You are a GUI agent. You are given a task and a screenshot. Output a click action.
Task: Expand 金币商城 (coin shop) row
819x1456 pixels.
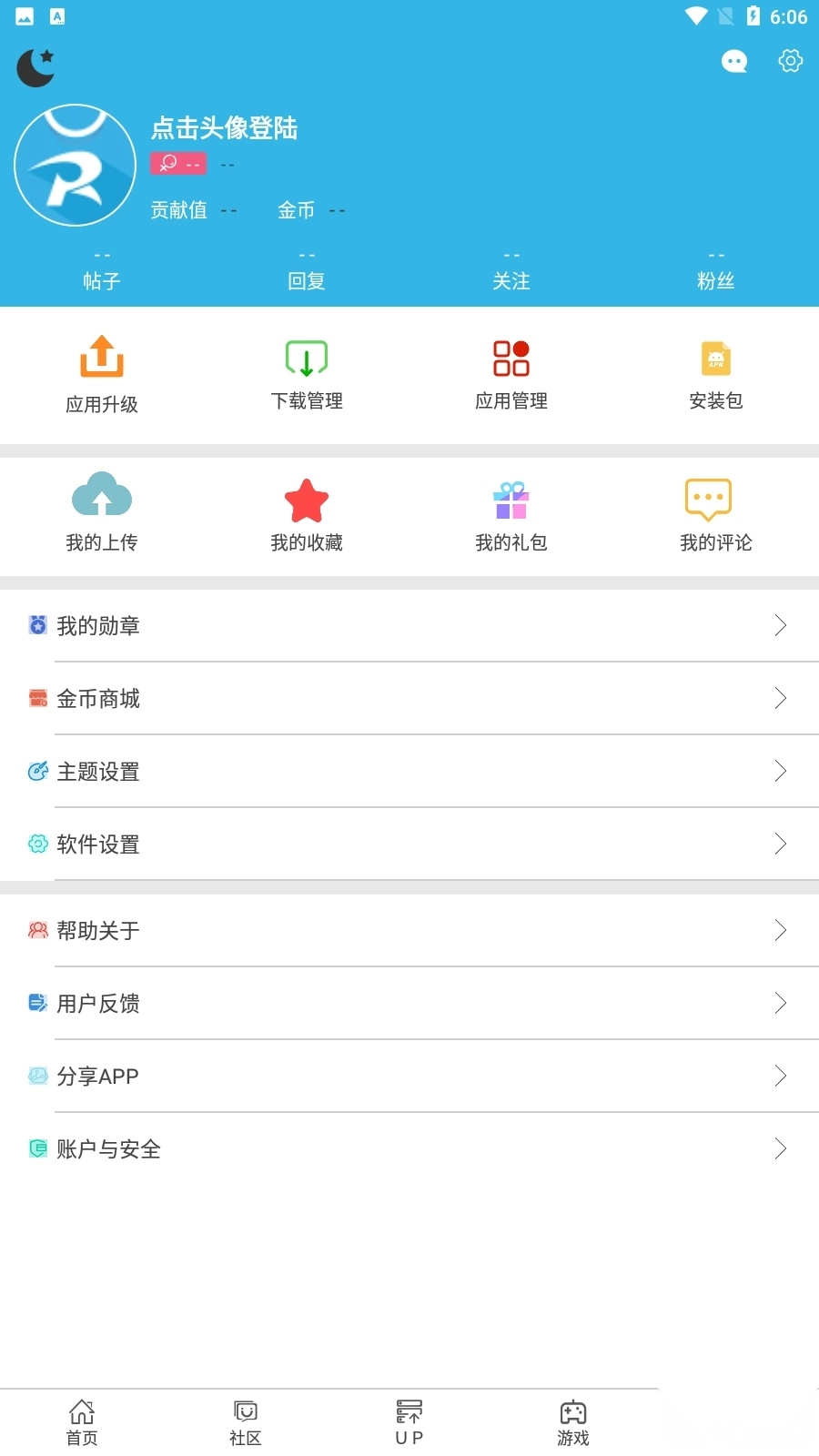409,699
